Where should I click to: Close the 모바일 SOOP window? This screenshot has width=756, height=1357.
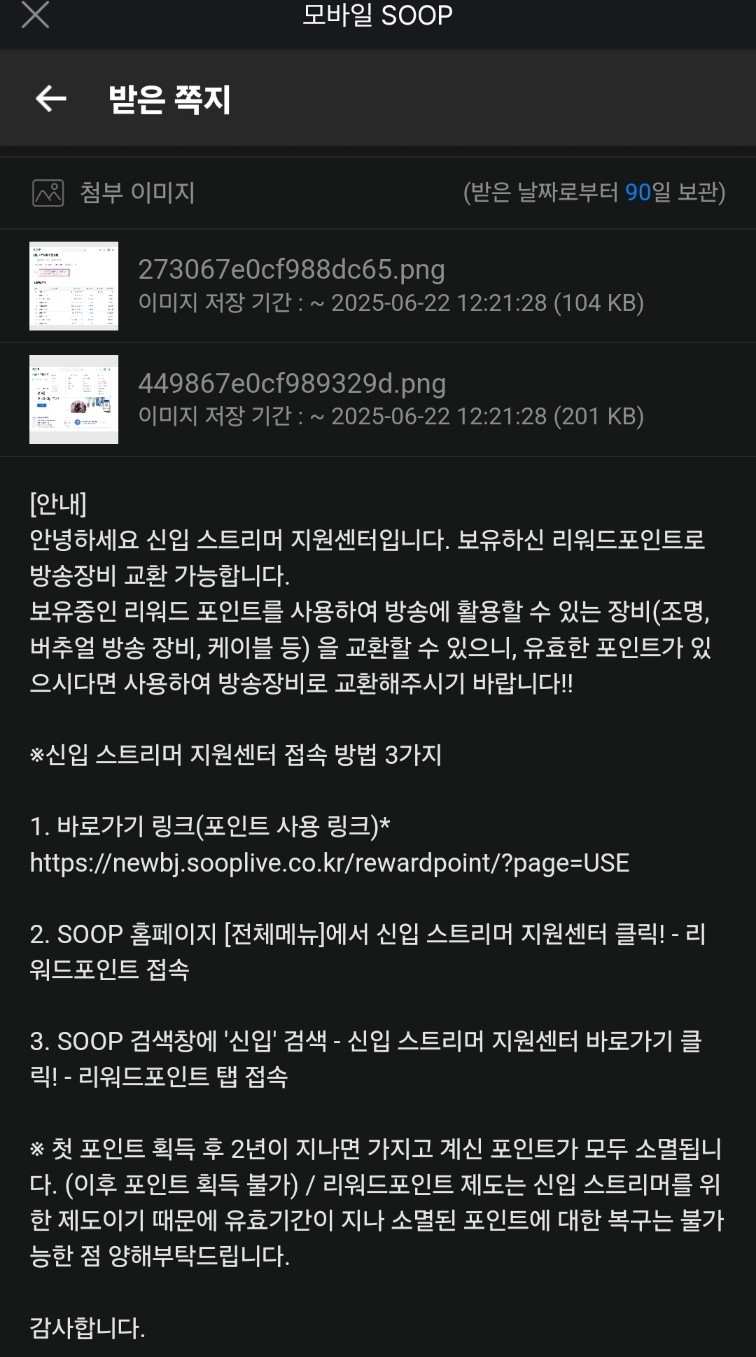pos(35,15)
